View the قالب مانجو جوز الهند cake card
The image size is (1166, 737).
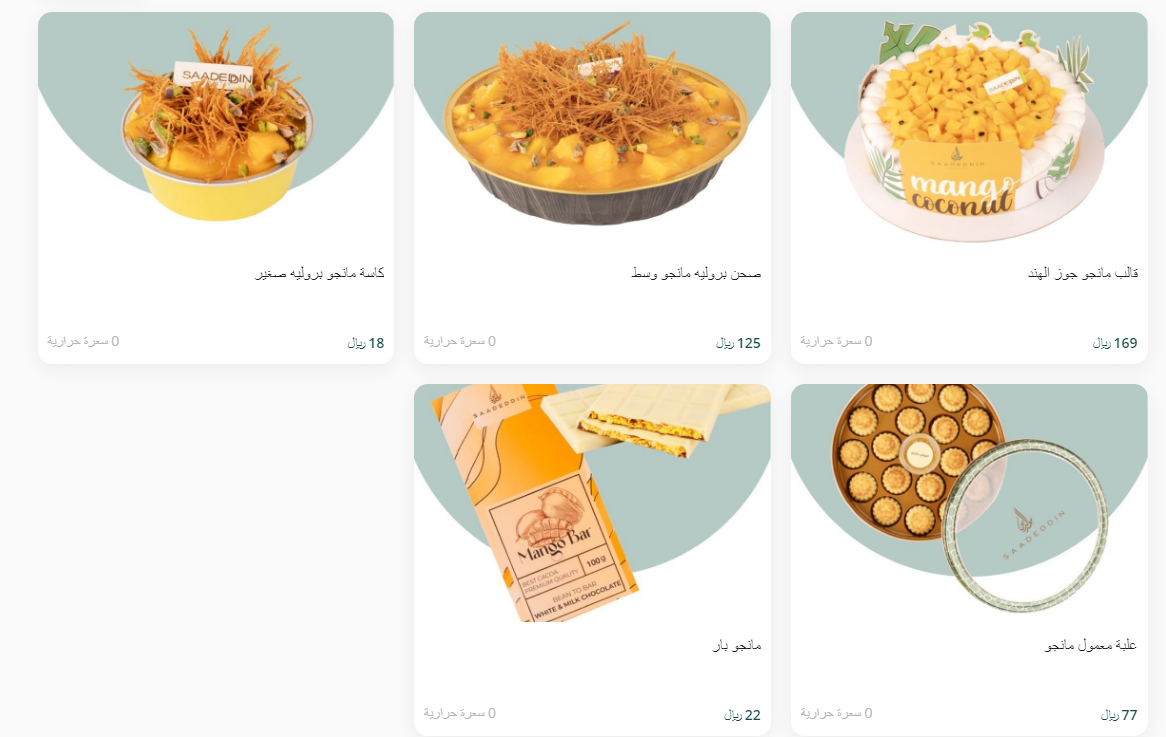click(968, 188)
